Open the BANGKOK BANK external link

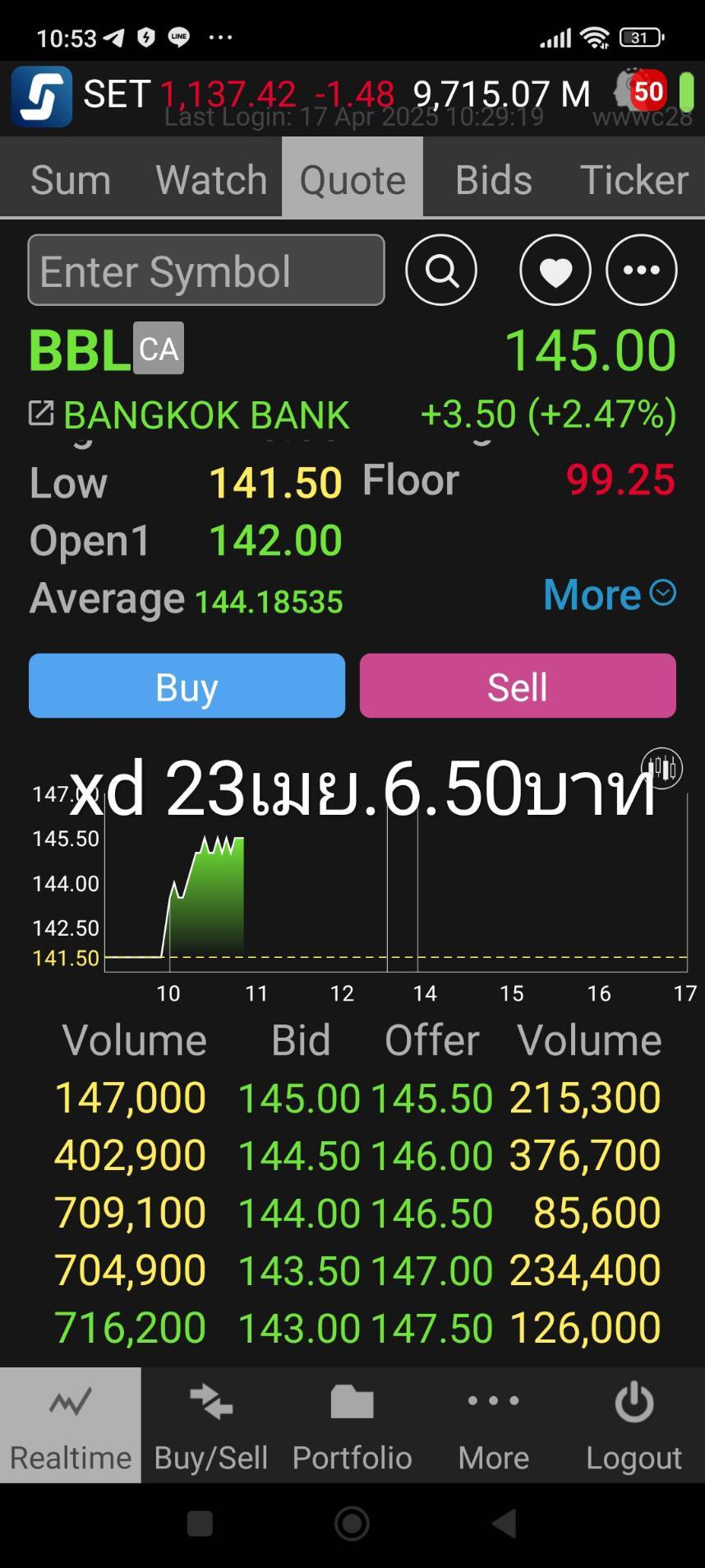point(41,413)
